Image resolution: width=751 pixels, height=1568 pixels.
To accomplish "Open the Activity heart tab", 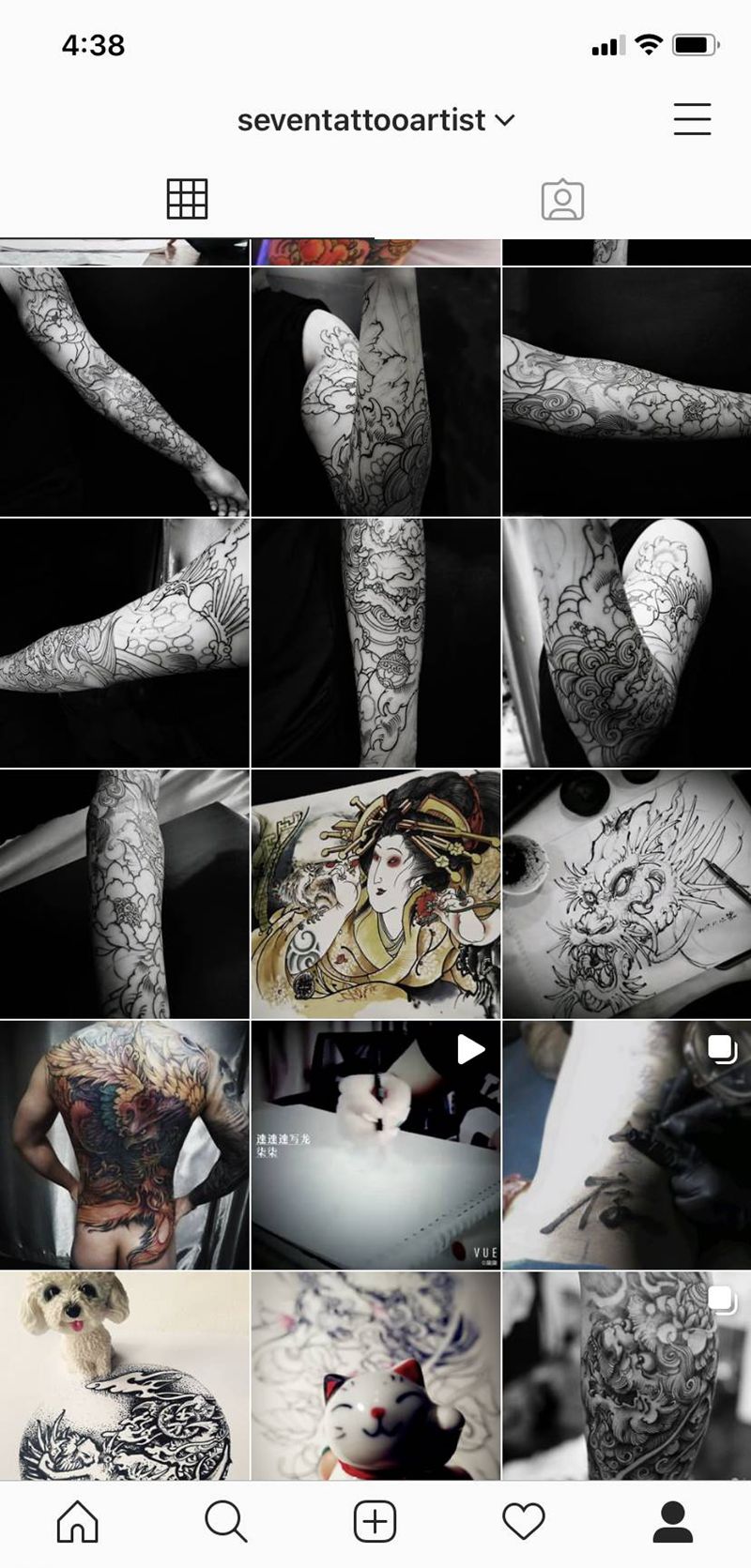I will (524, 1521).
